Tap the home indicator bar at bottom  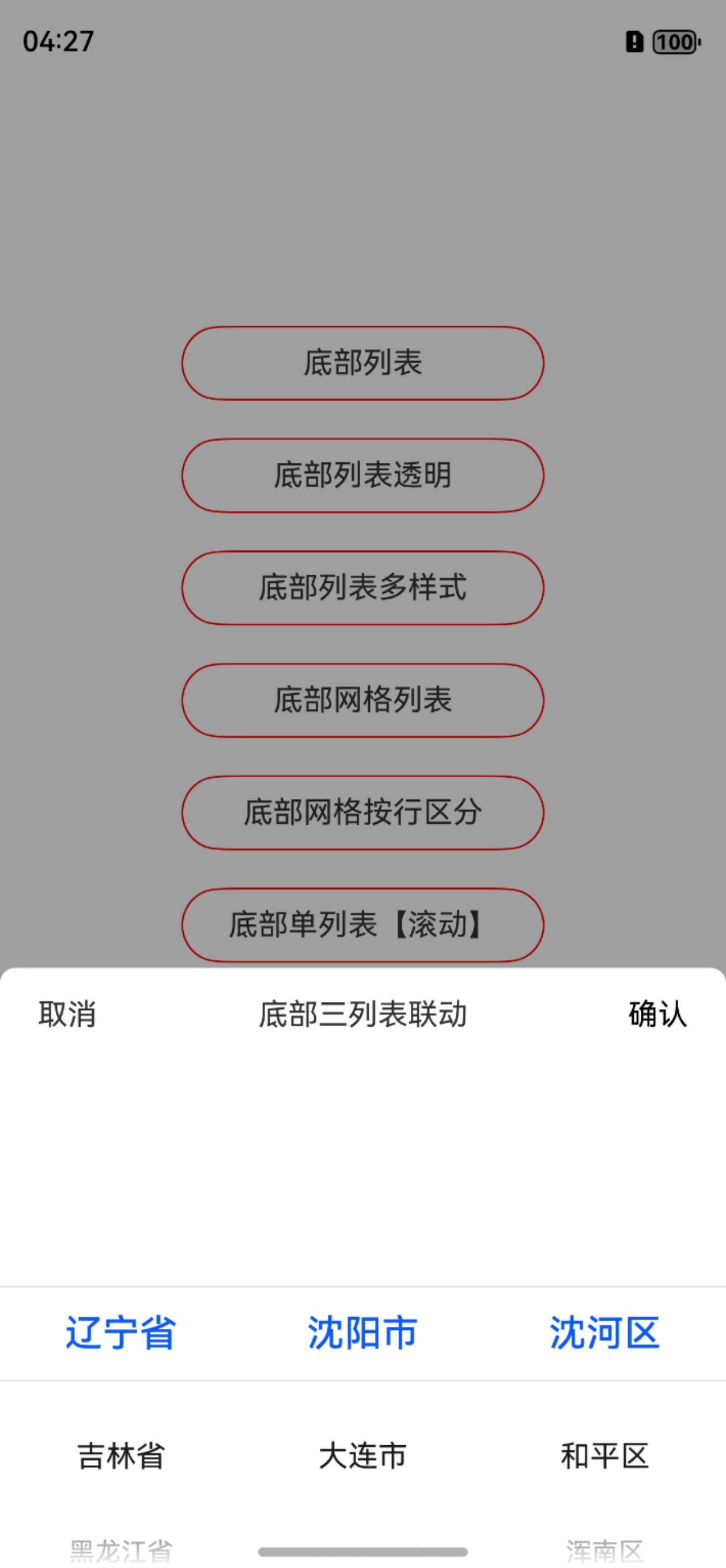click(362, 1549)
